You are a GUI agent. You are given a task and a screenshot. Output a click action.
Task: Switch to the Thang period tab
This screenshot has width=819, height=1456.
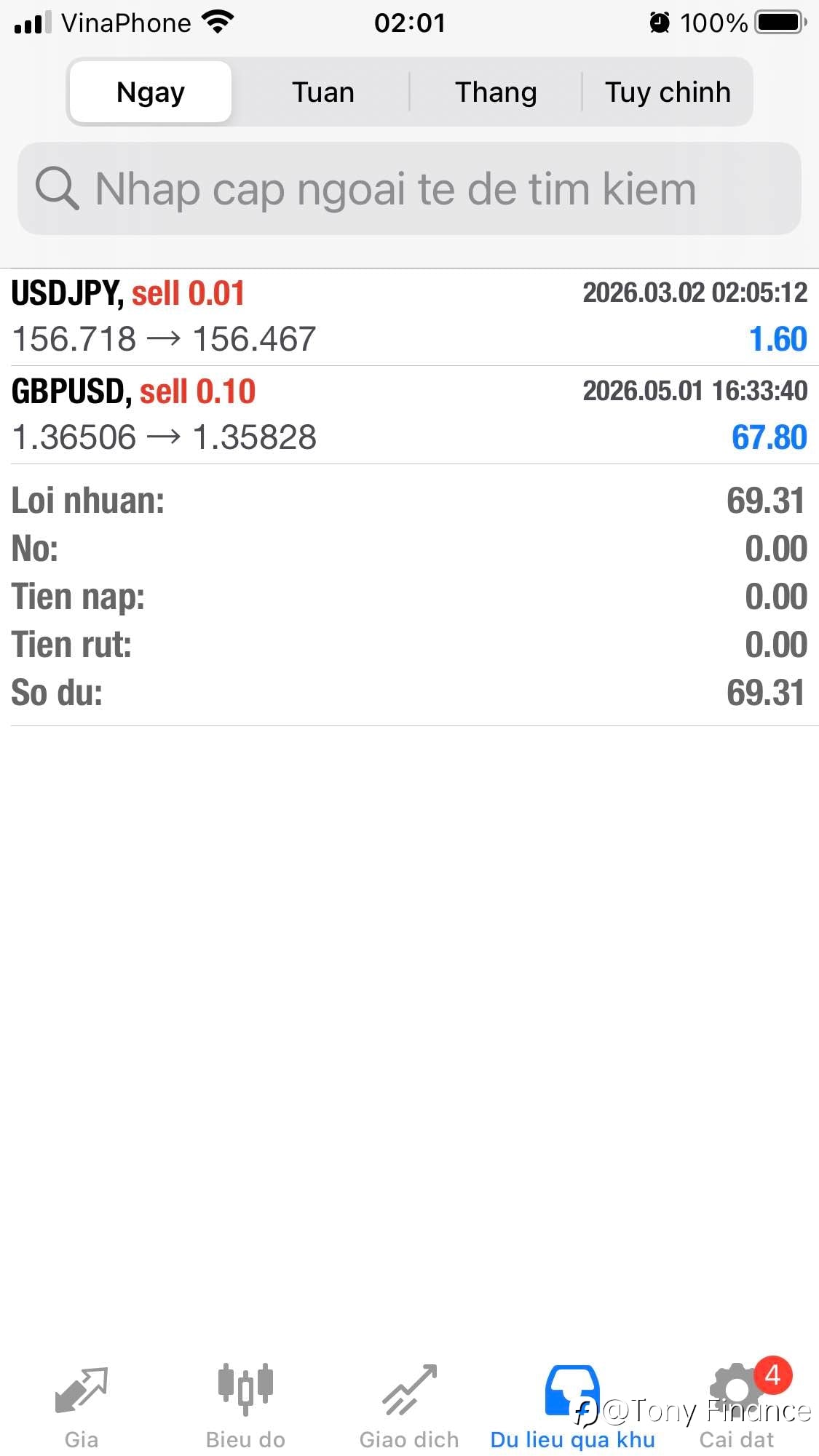point(496,92)
